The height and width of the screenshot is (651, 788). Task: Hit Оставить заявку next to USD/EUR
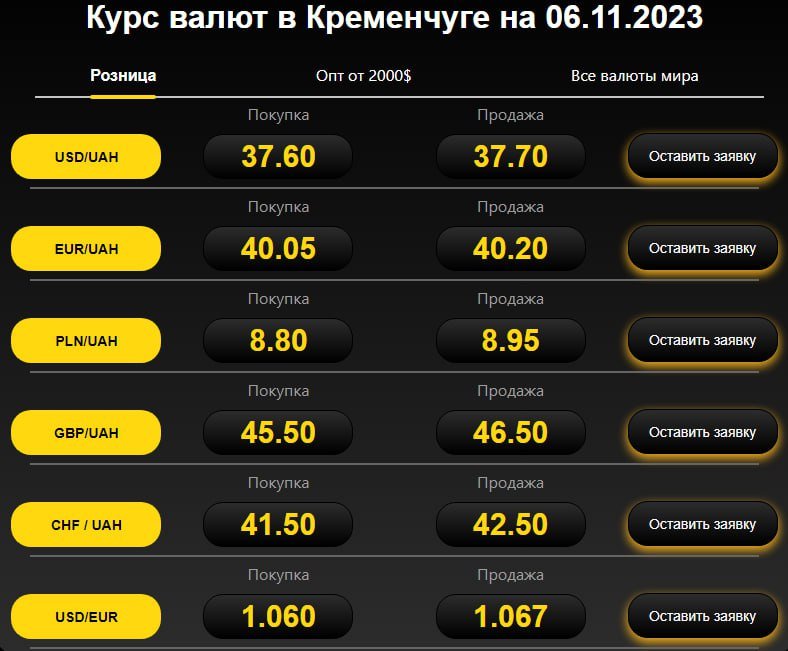pos(702,616)
